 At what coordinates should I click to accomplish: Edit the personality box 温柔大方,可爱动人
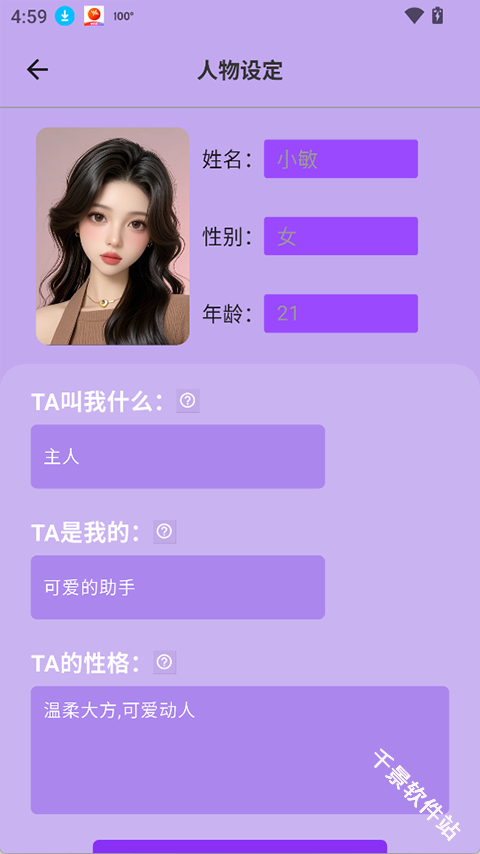tap(240, 750)
